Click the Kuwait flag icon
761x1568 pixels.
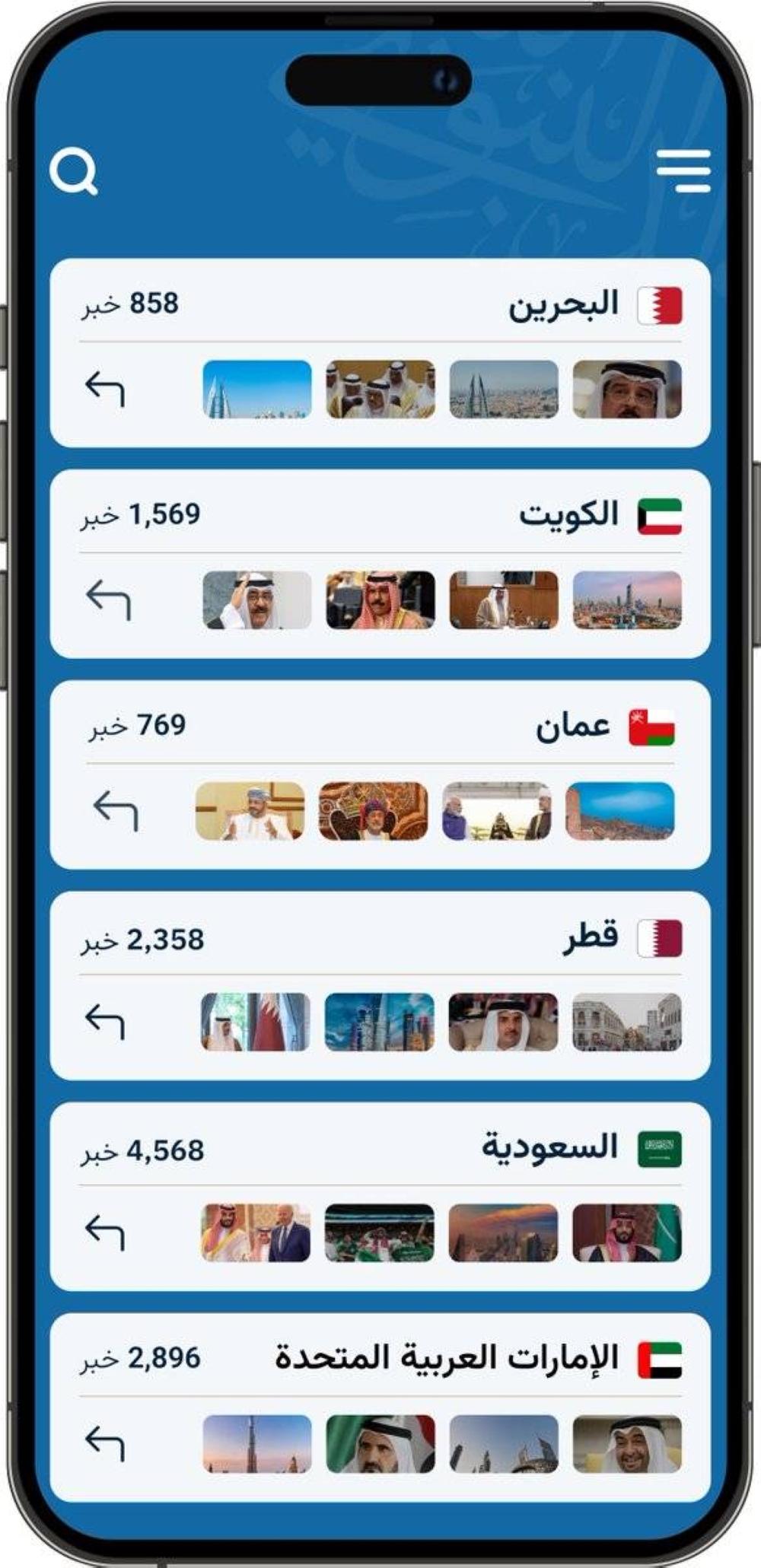pos(659,515)
